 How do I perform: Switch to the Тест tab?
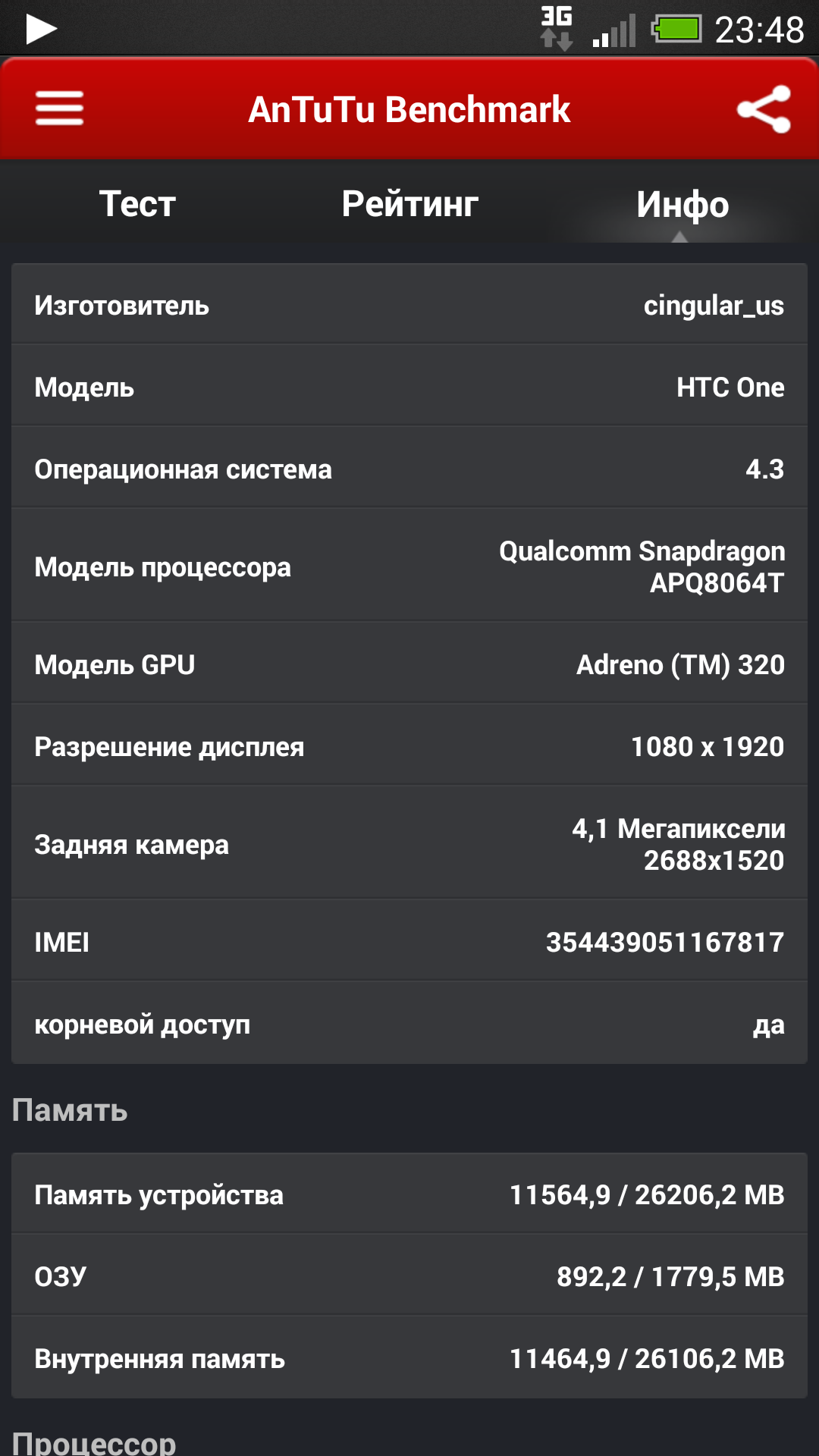click(137, 204)
